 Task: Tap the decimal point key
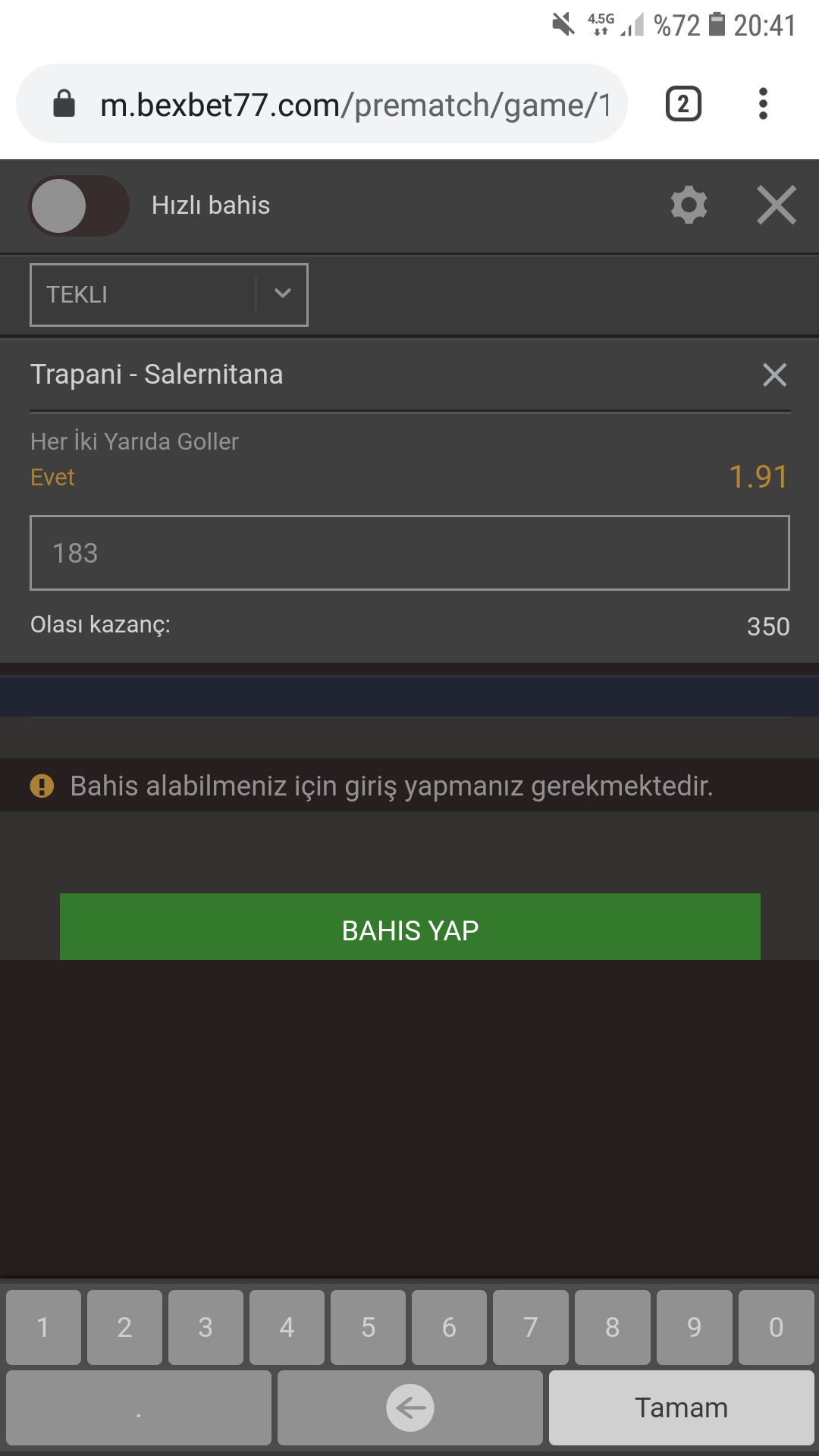click(x=139, y=1407)
